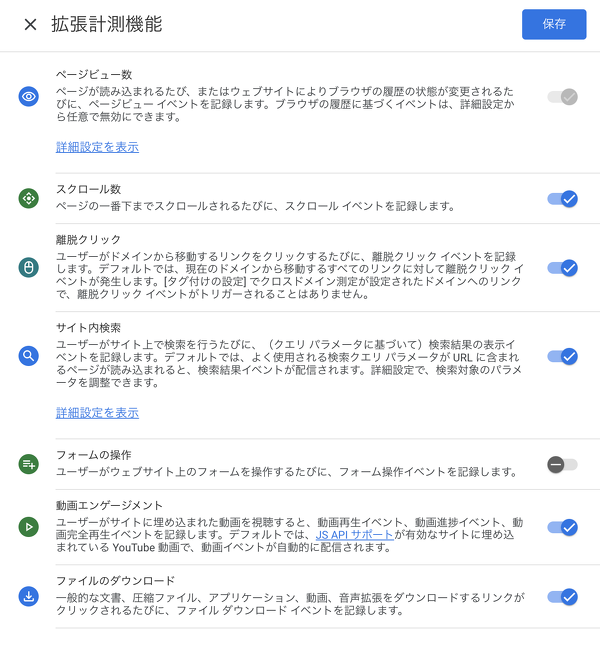
Task: Switch off 動画エンゲージメント
Action: 562,527
